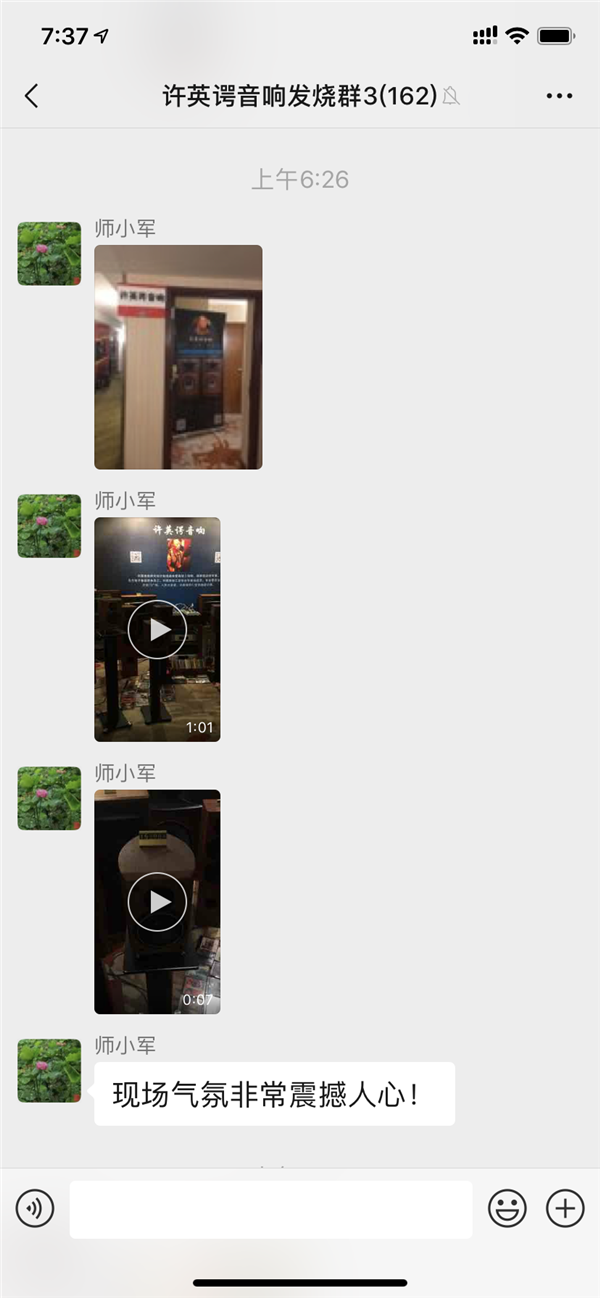Open the emoji sticker panel
600x1298 pixels.
tap(507, 1209)
